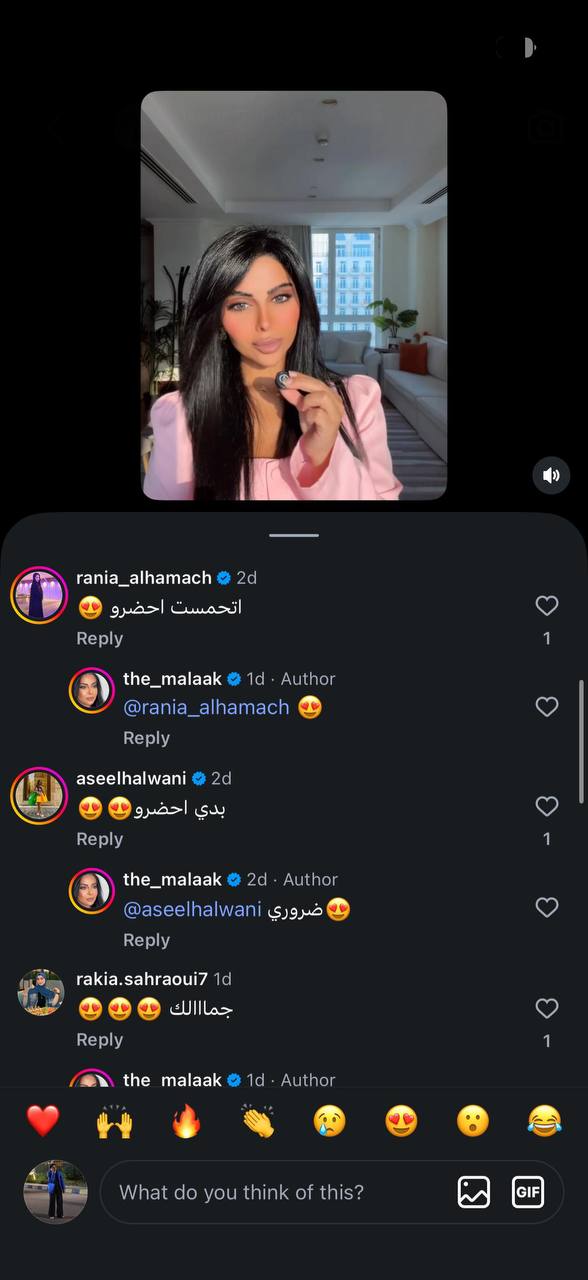This screenshot has width=588, height=1280.
Task: Open the GIF picker
Action: click(527, 1192)
